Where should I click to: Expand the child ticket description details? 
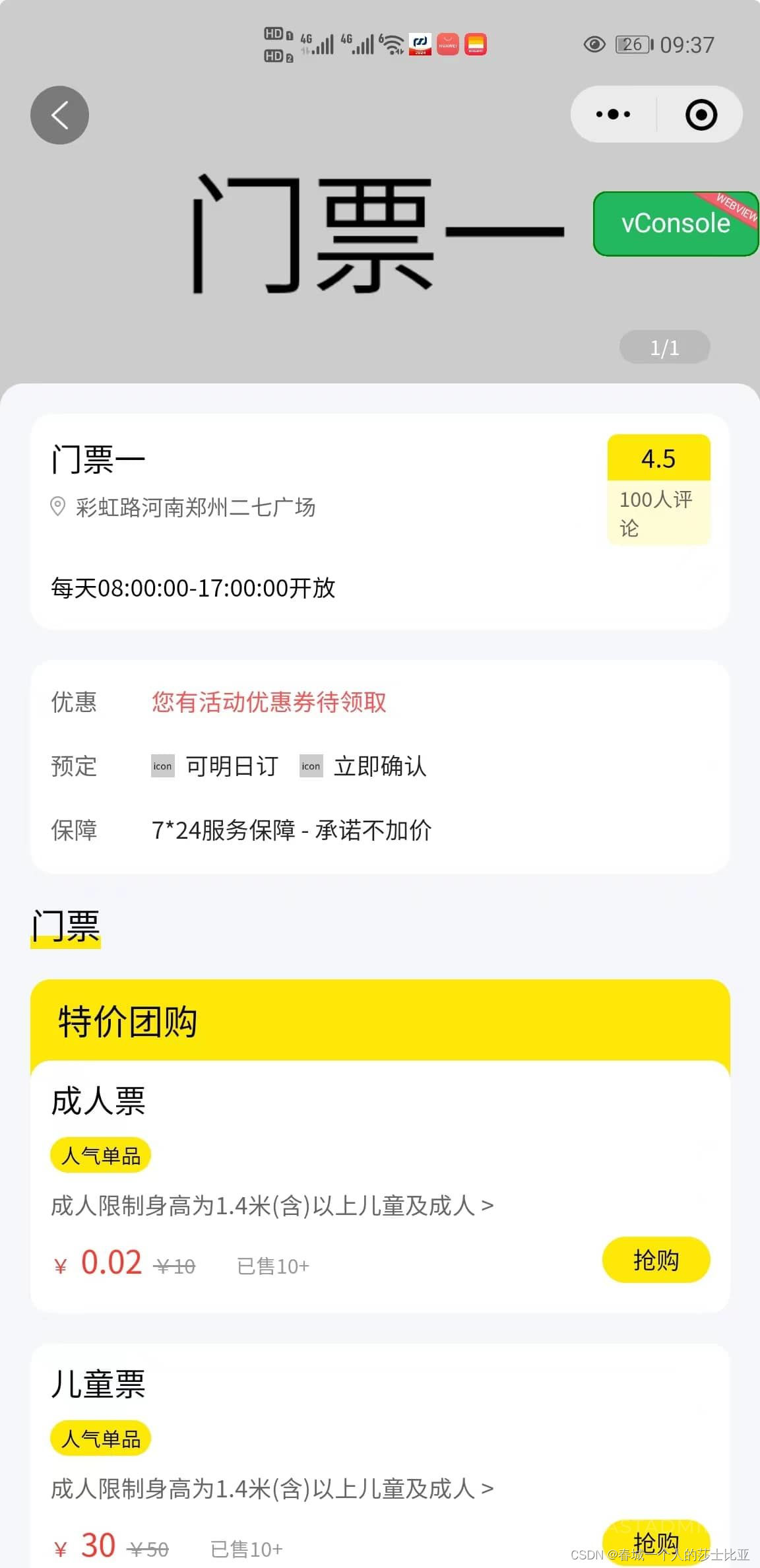point(270,1488)
